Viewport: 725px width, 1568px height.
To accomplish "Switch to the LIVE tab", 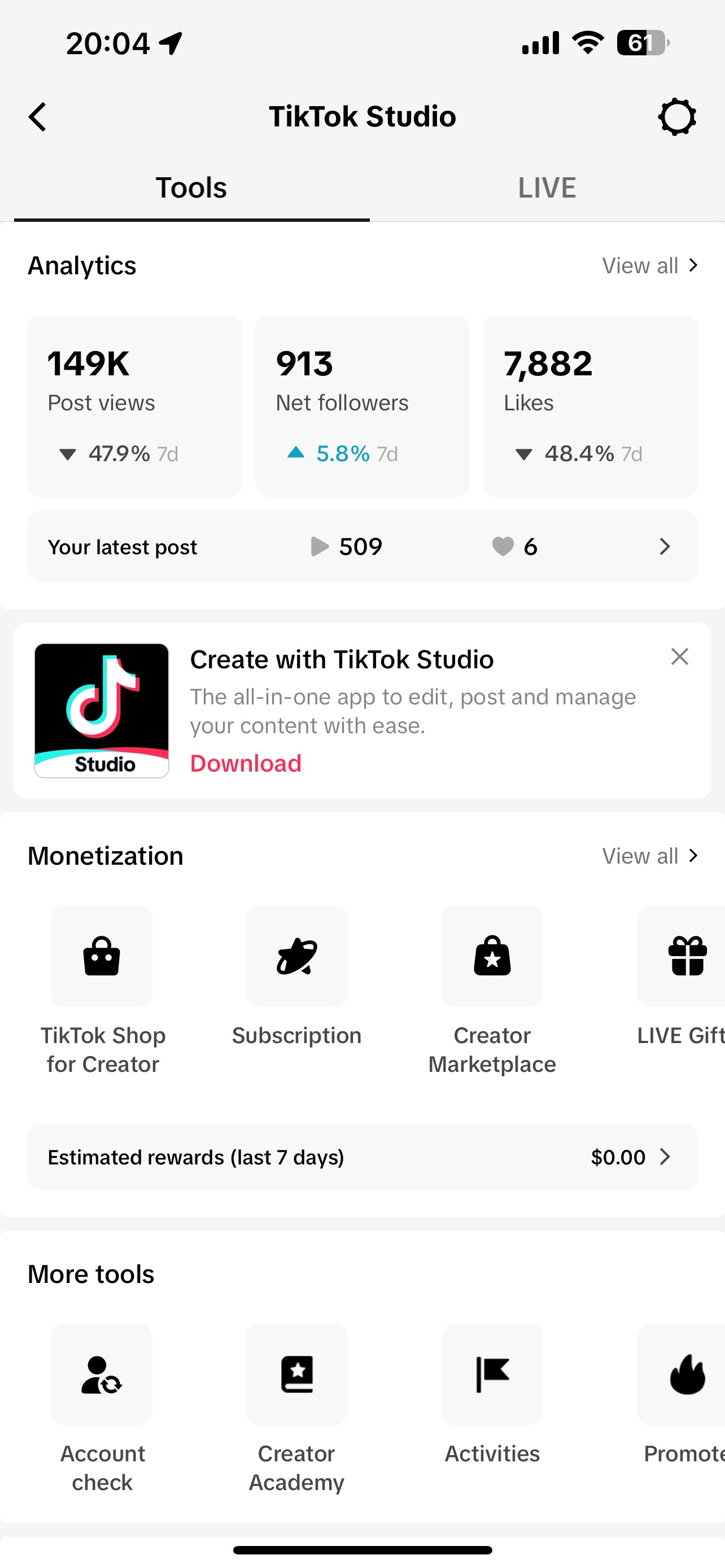I will pyautogui.click(x=547, y=187).
